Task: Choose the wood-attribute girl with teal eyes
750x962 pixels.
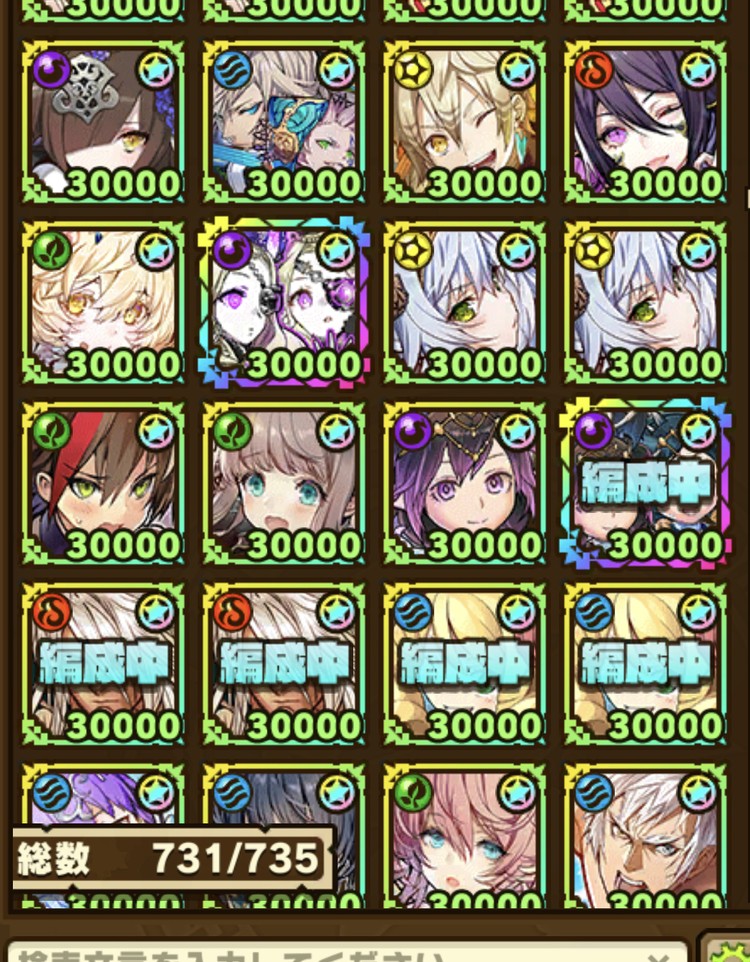Action: point(284,484)
